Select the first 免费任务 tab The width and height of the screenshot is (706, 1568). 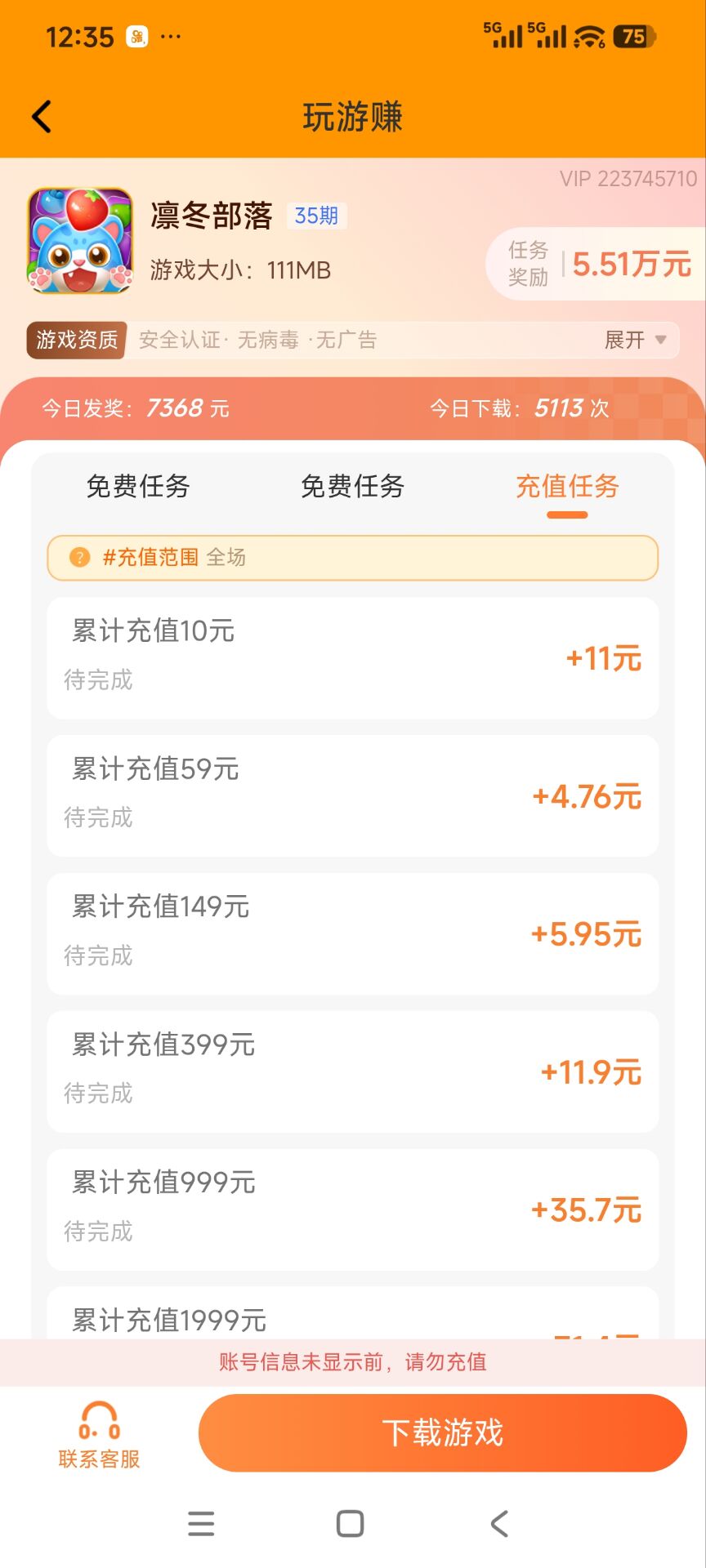pyautogui.click(x=137, y=486)
